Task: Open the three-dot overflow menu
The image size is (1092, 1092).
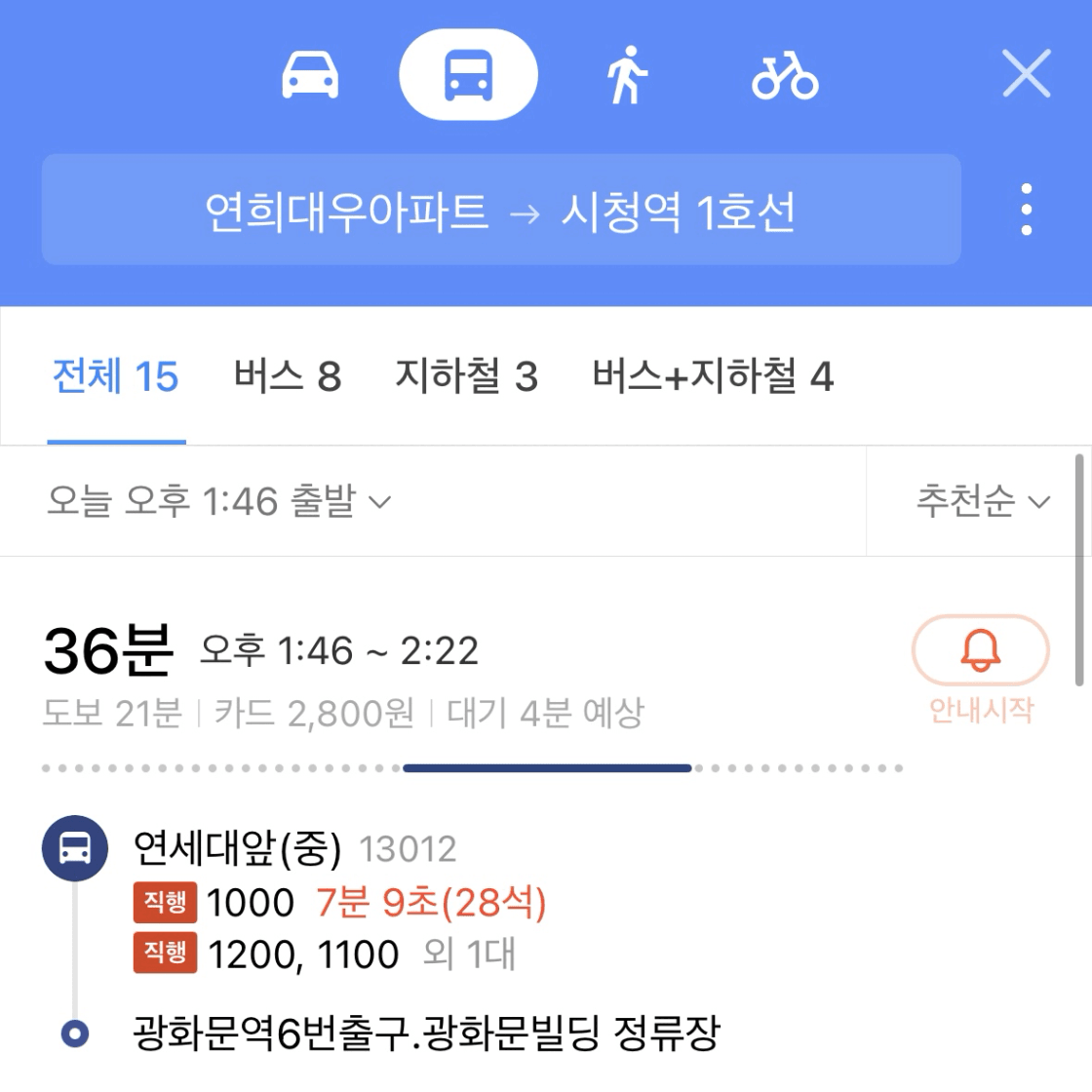Action: click(1026, 210)
